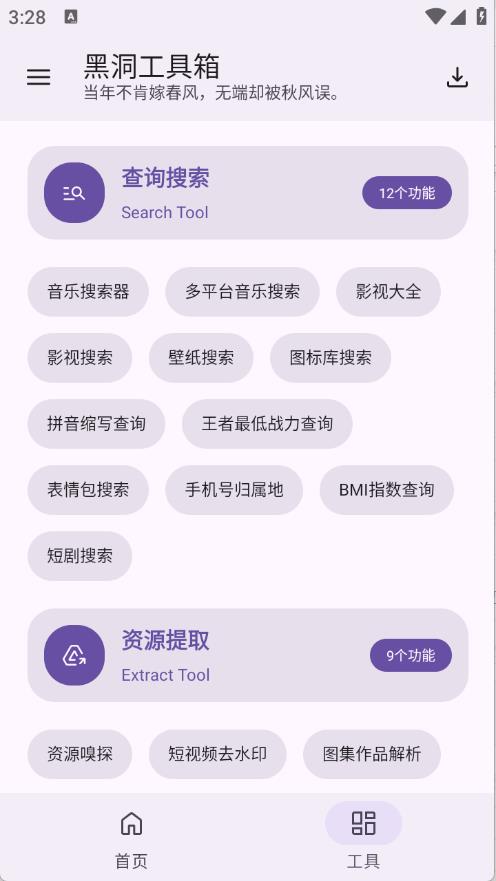The width and height of the screenshot is (496, 881).
Task: Launch the 影视搜索 tool
Action: [80, 358]
